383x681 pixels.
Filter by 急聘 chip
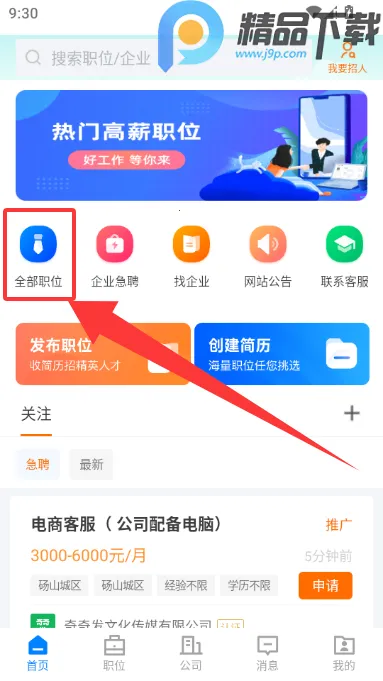coord(38,465)
